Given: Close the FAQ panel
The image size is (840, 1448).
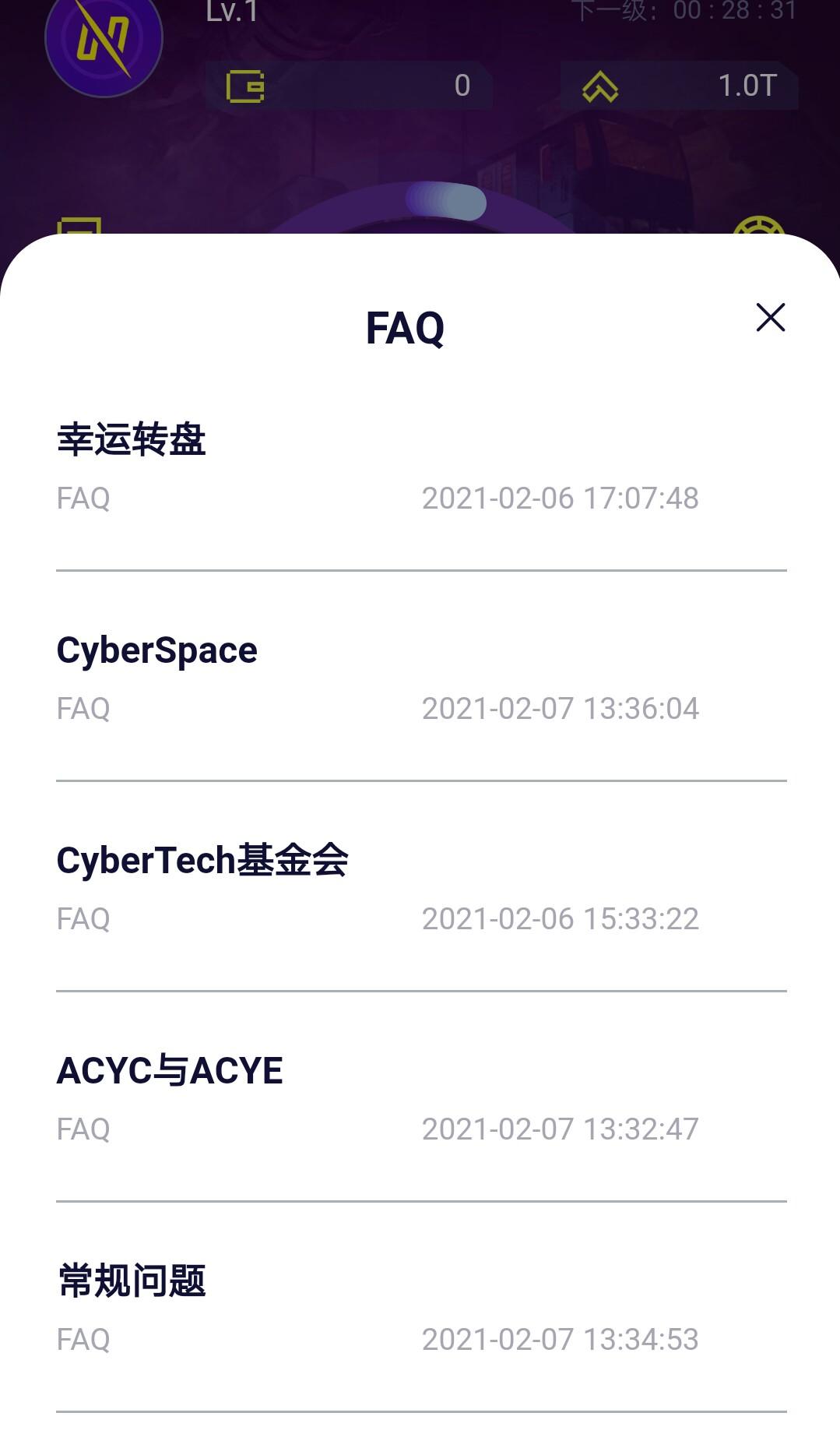Looking at the screenshot, I should pyautogui.click(x=770, y=318).
